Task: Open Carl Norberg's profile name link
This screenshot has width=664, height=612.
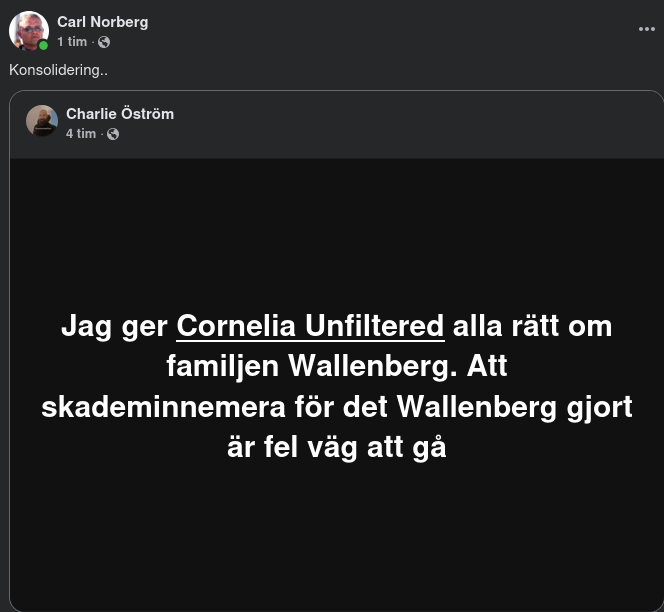Action: tap(102, 22)
